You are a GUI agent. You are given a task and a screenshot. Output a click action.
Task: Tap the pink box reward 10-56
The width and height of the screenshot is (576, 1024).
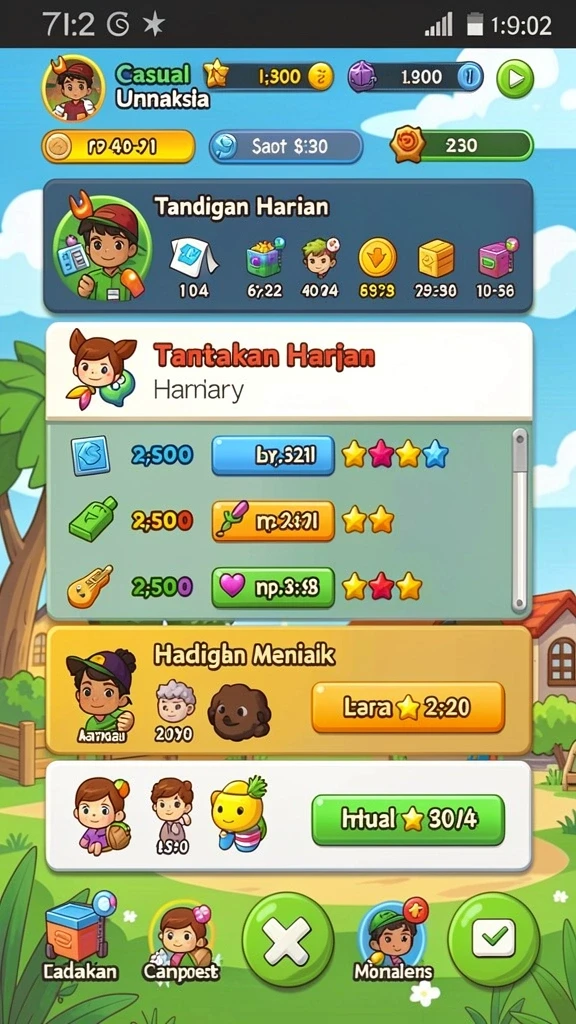tap(498, 268)
